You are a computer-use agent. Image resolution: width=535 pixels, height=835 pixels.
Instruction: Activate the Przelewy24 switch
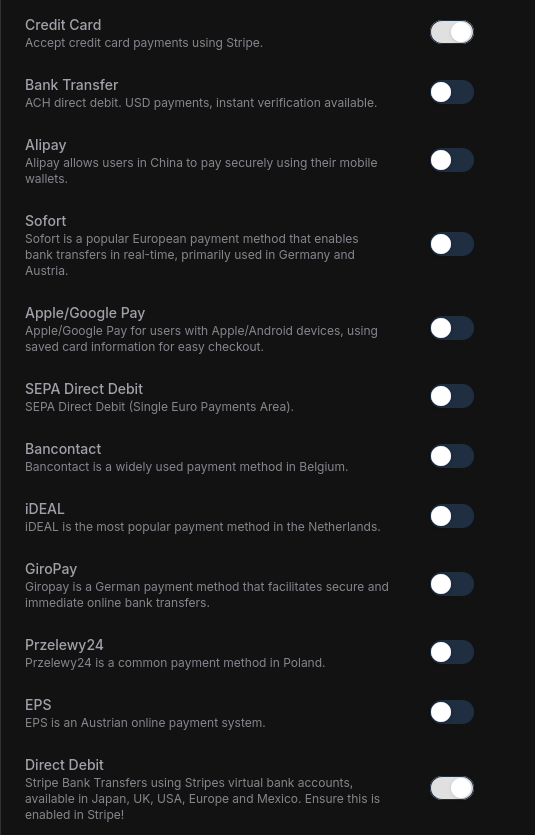(x=451, y=652)
